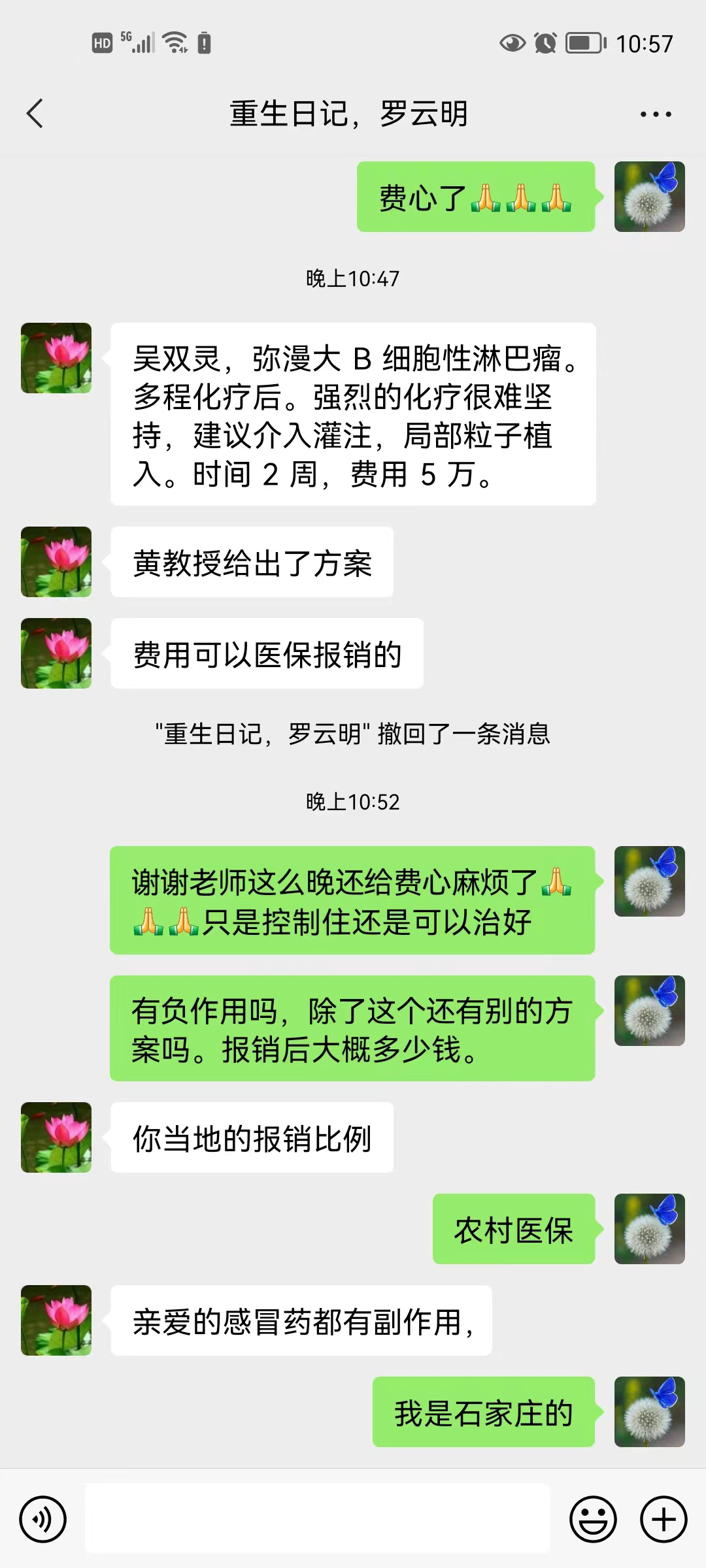The width and height of the screenshot is (706, 1568).
Task: Switch to voice message input
Action: click(43, 1519)
